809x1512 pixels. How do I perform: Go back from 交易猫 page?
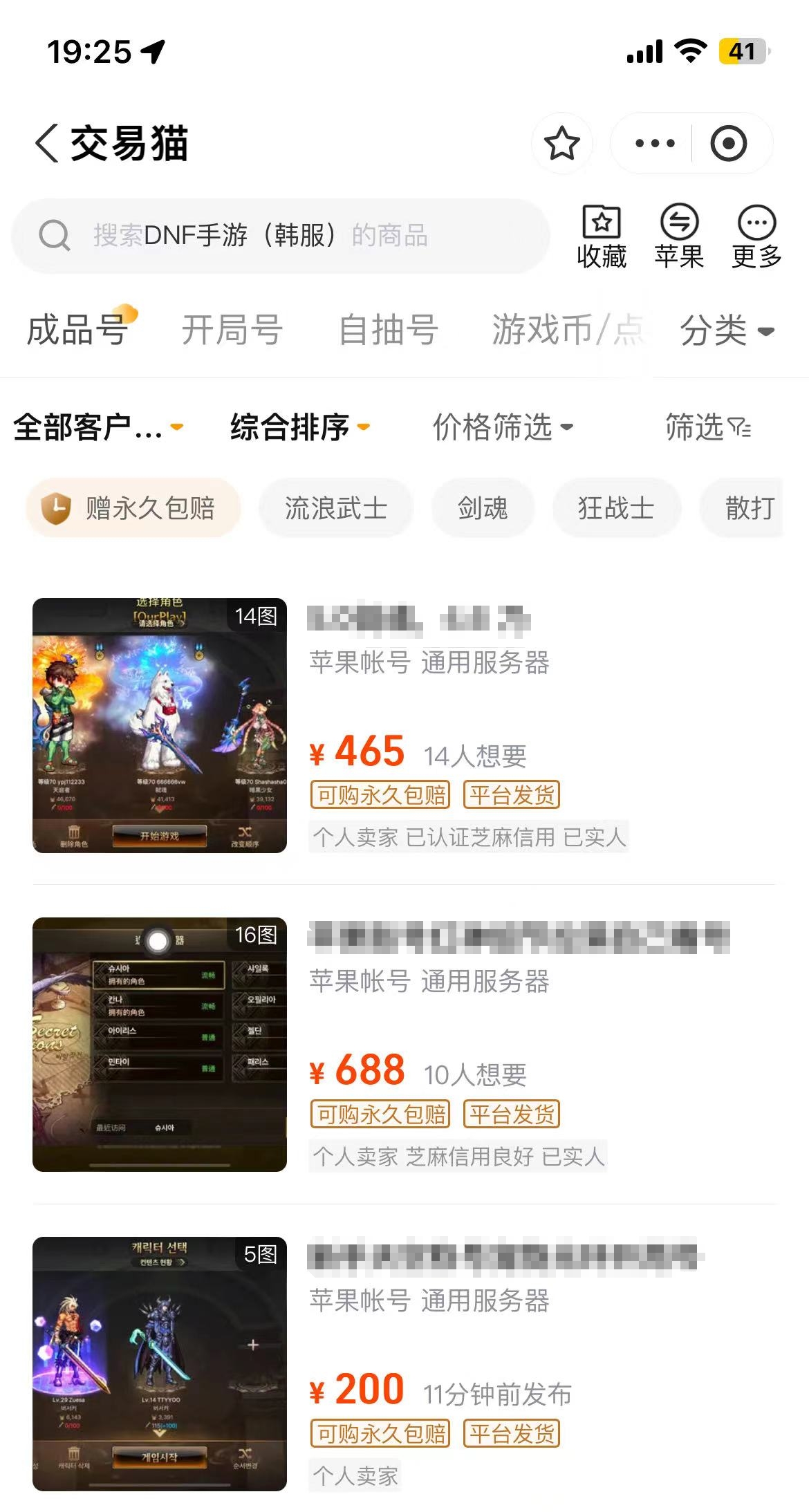(x=47, y=144)
